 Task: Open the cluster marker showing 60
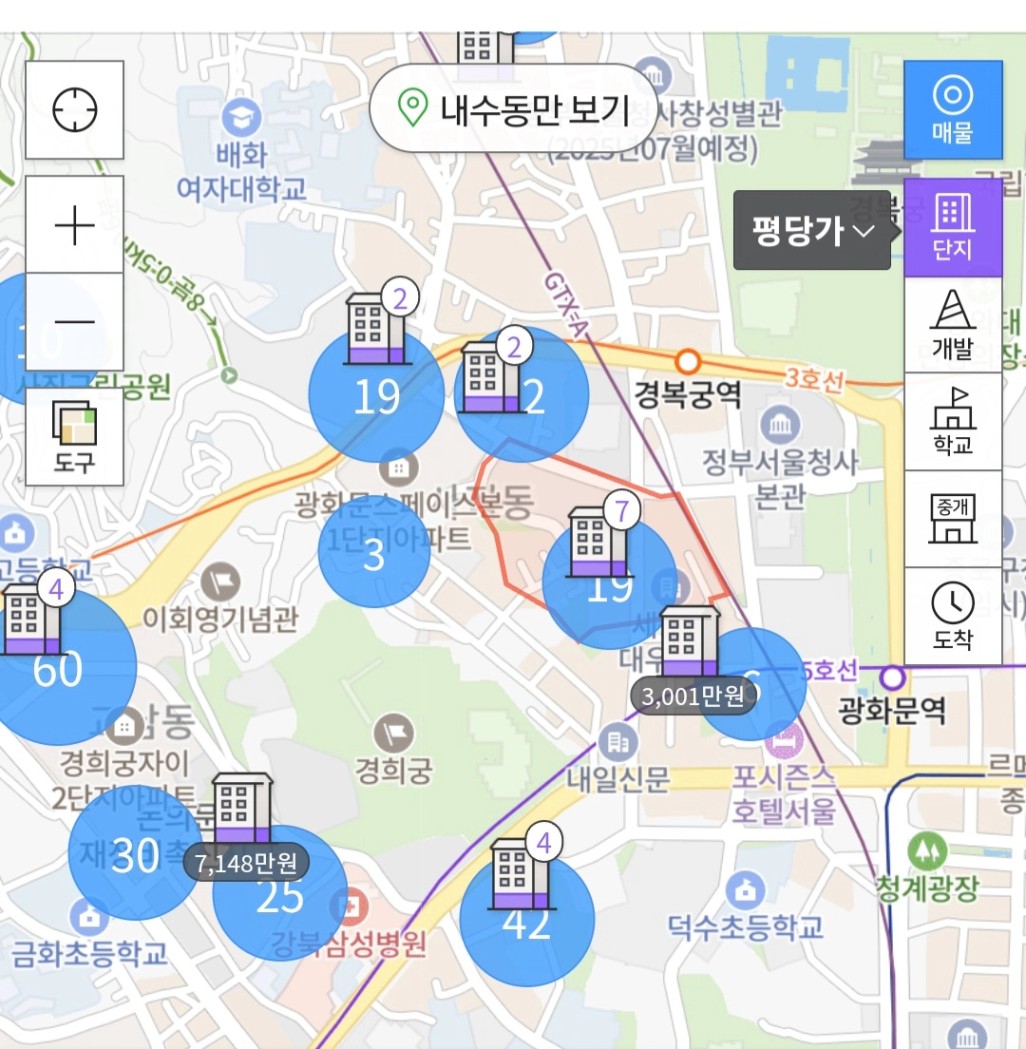click(57, 670)
